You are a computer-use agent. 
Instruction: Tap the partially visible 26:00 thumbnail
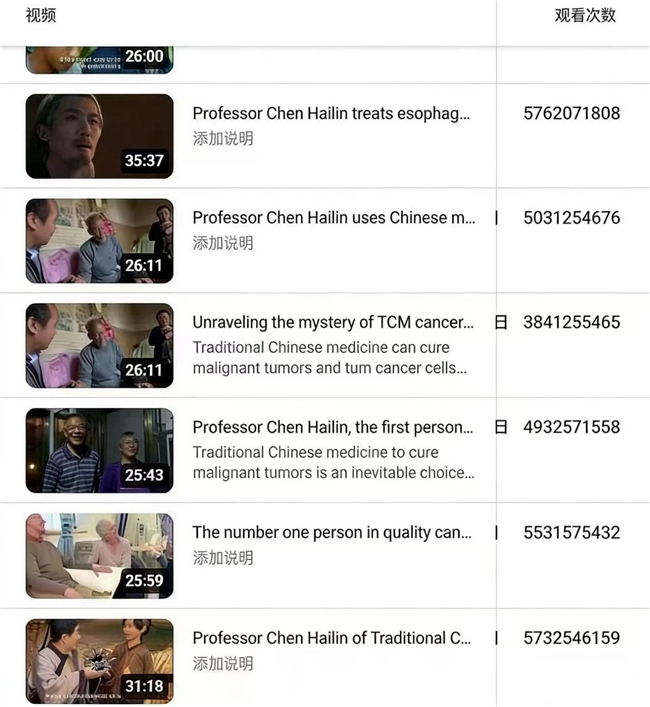[x=99, y=59]
